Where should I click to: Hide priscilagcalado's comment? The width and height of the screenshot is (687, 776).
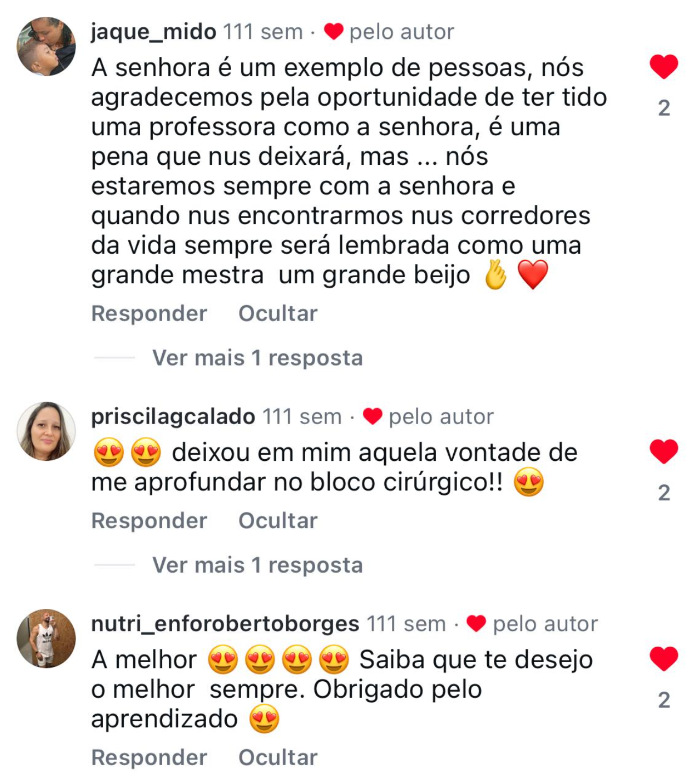(x=278, y=521)
